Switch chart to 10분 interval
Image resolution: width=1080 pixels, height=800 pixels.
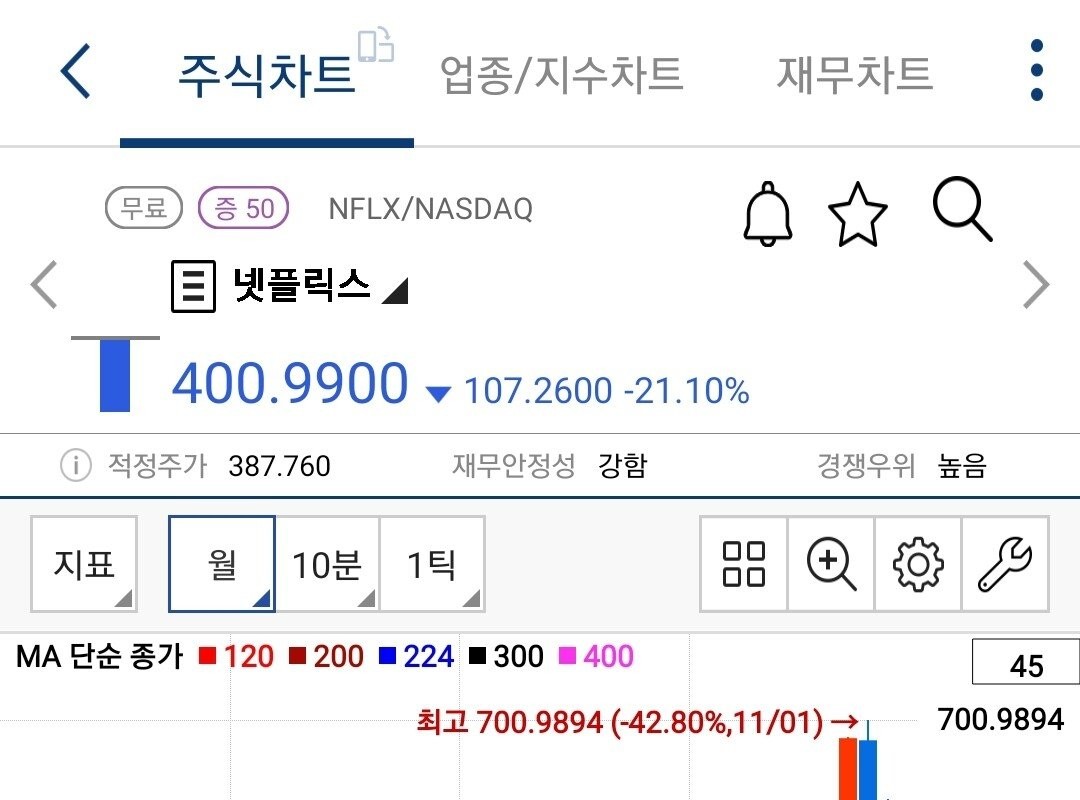click(x=327, y=564)
